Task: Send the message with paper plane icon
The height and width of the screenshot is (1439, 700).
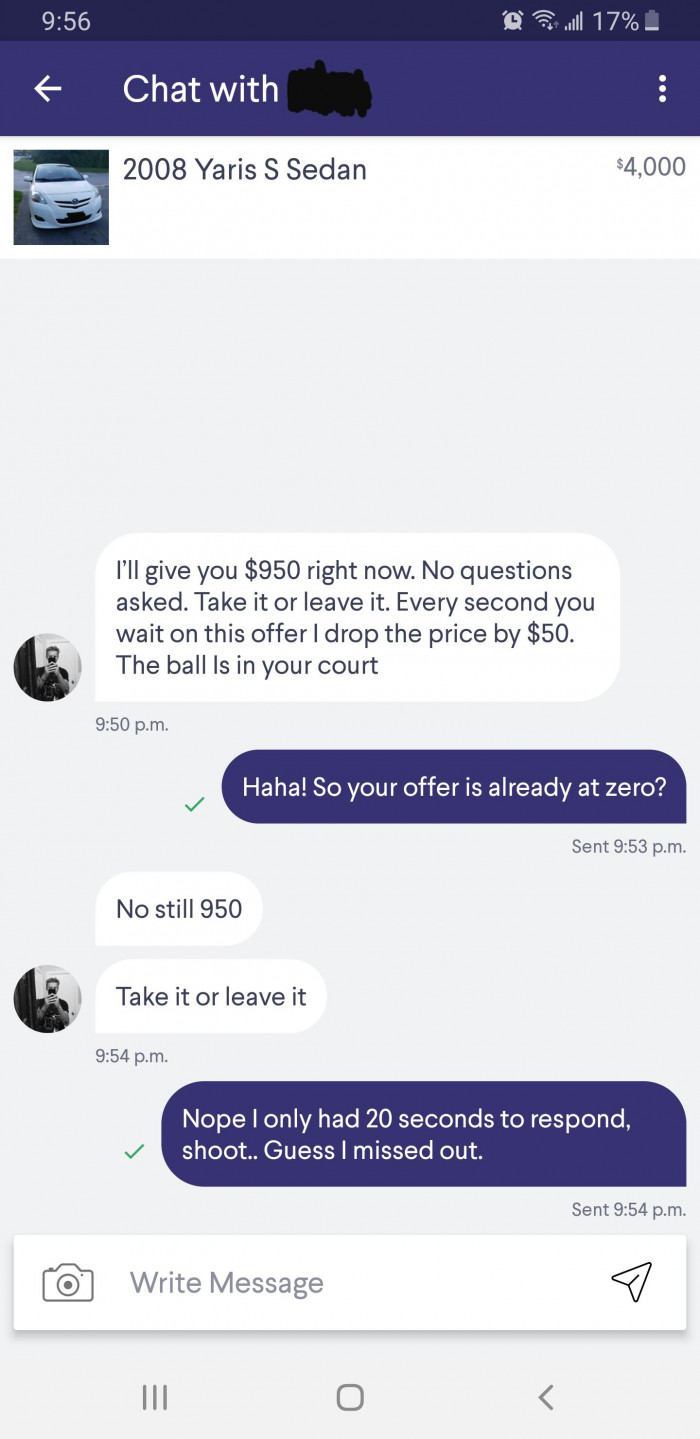Action: click(631, 1281)
